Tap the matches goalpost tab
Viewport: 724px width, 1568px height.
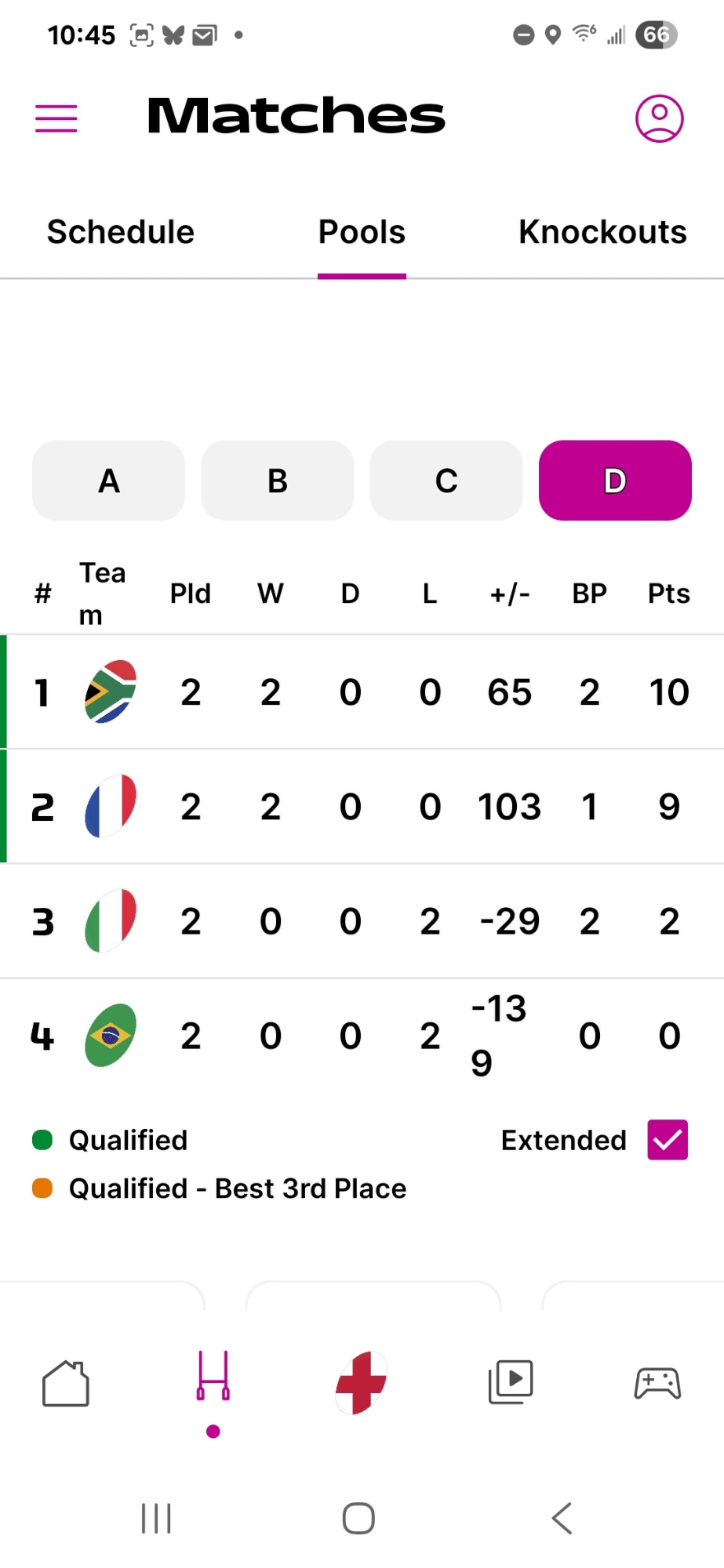coord(213,1376)
